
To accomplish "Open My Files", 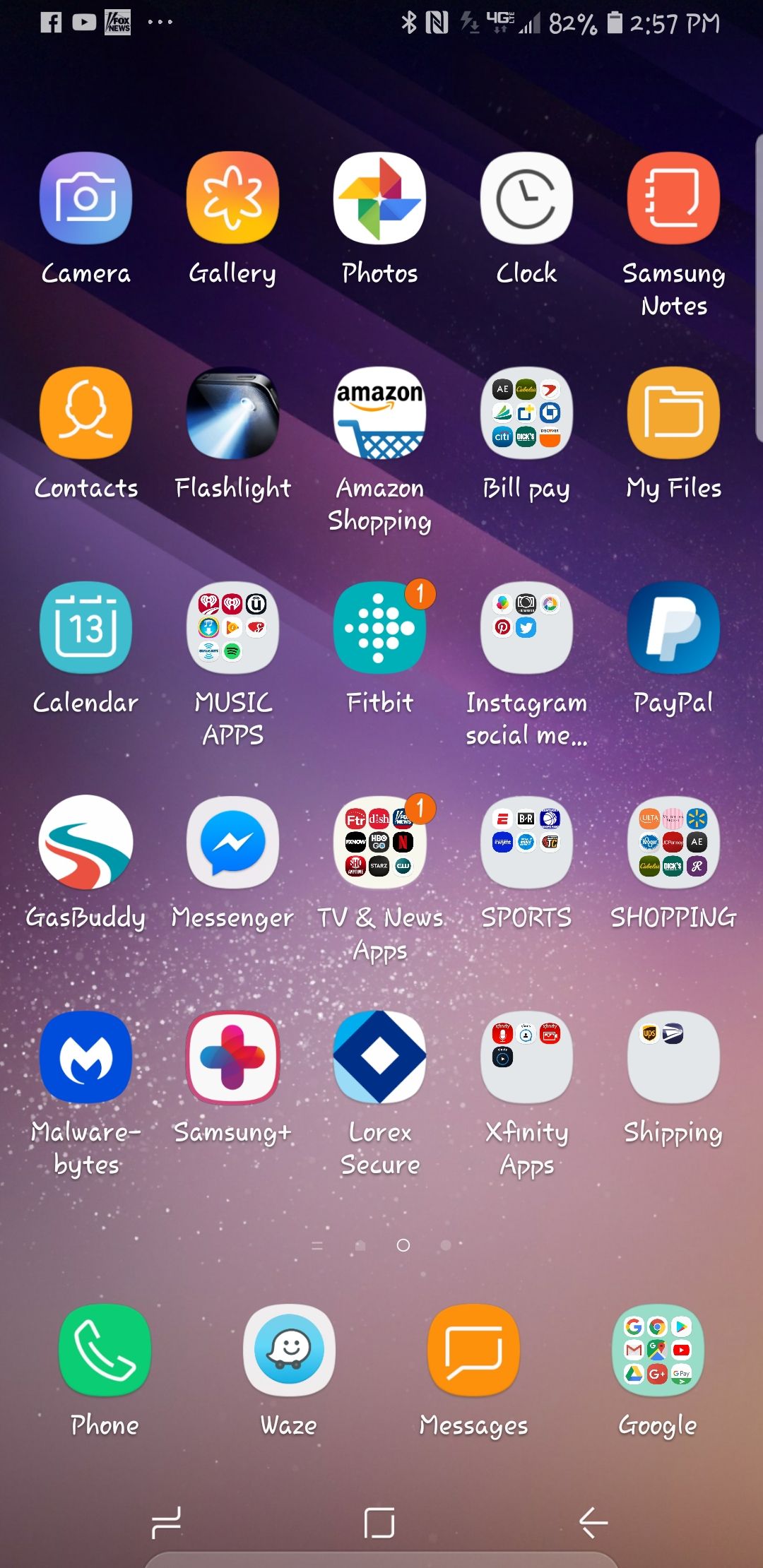I will [673, 413].
